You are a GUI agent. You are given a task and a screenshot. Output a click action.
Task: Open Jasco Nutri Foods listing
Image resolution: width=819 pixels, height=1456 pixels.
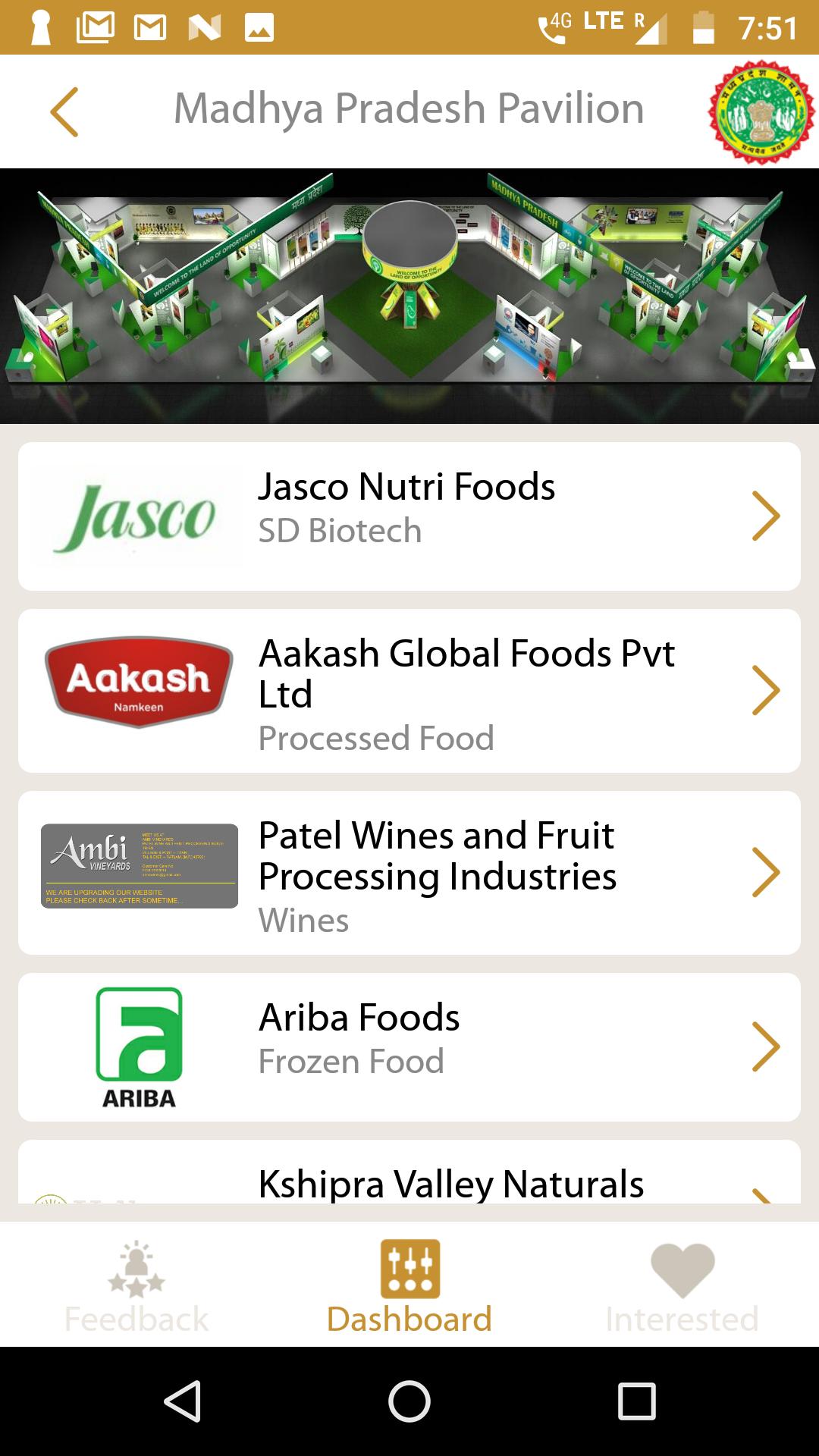409,516
